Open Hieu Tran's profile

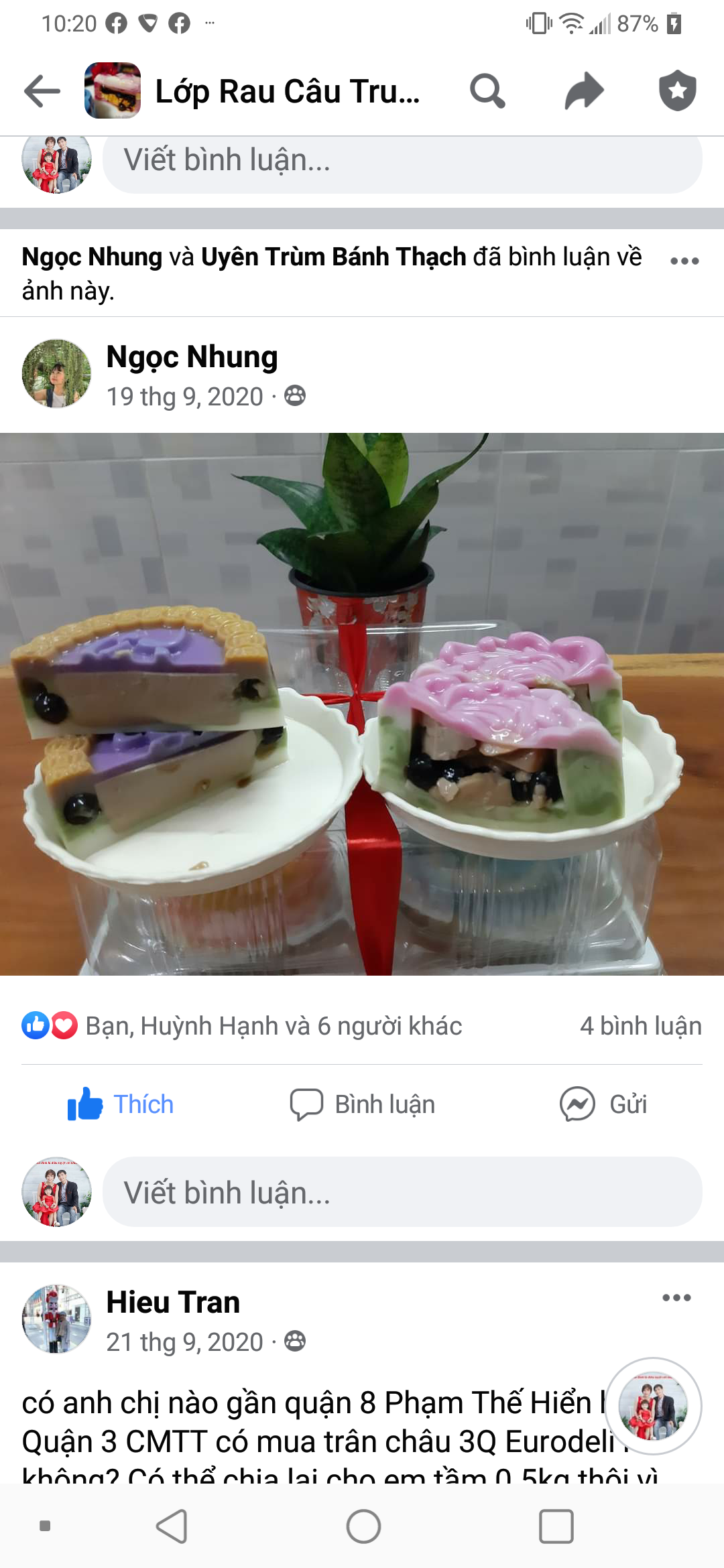173,1302
